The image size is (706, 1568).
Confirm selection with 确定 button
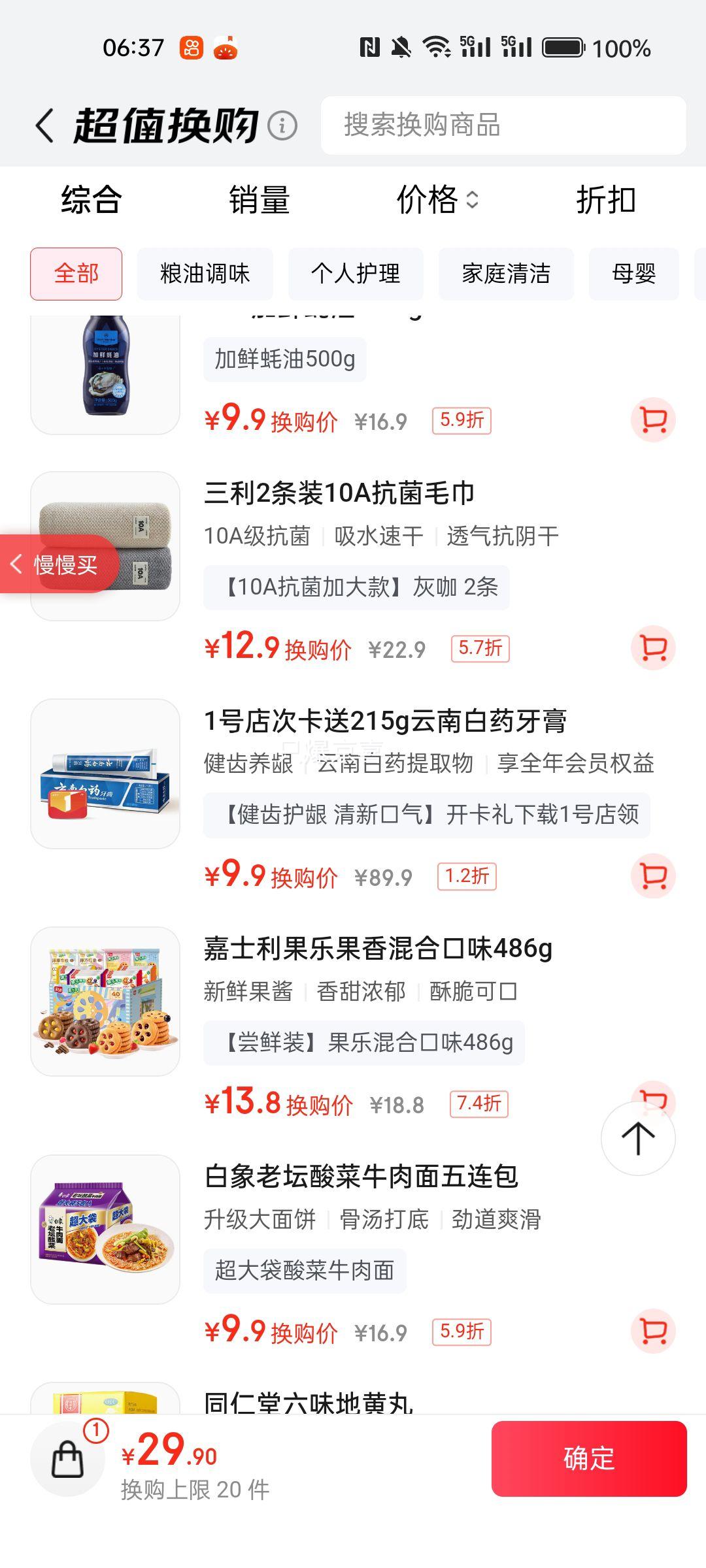[x=589, y=1458]
